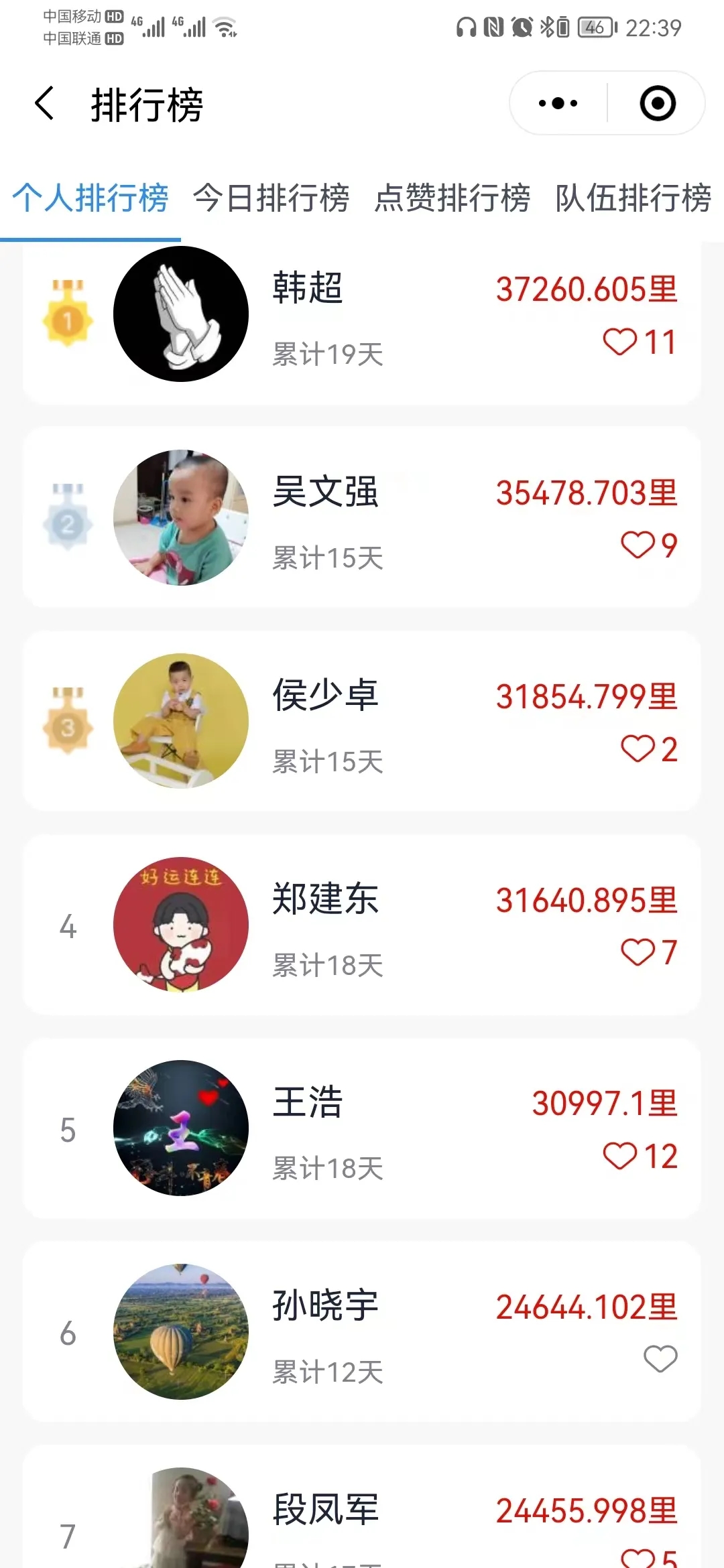Like 韩超's ranking entry
This screenshot has width=724, height=1568.
pyautogui.click(x=620, y=342)
